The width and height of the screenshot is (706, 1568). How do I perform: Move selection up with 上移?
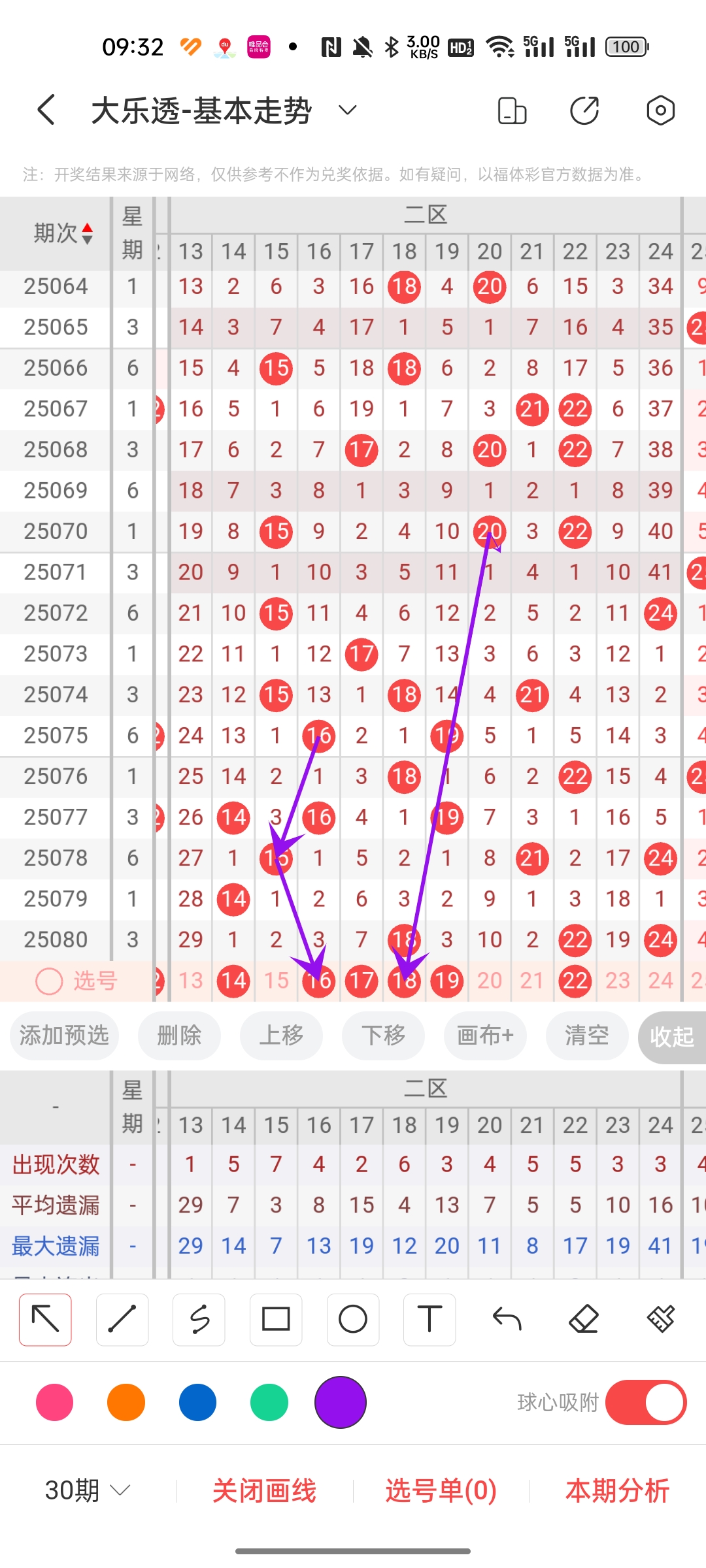(x=281, y=1036)
